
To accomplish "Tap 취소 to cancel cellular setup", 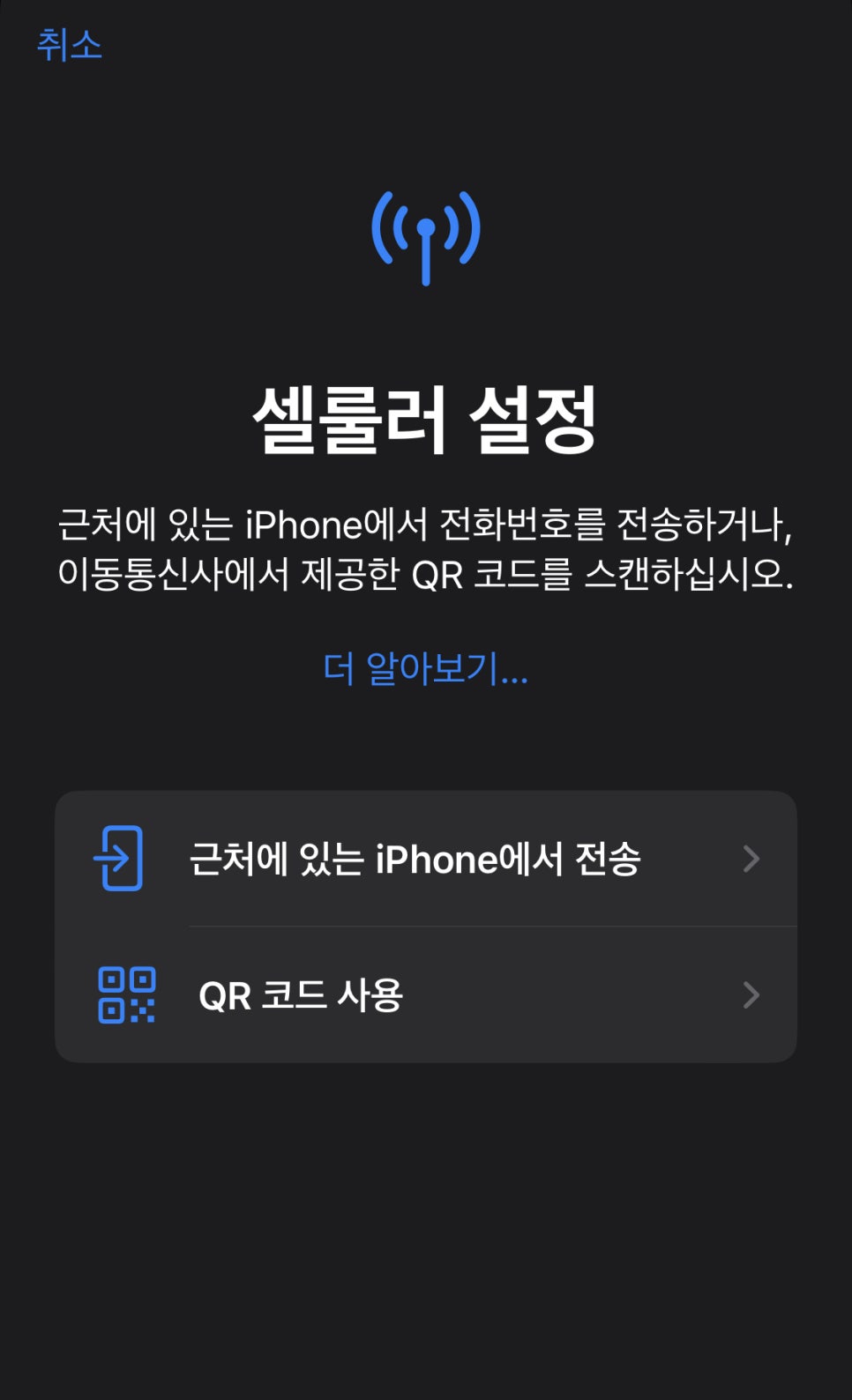I will pos(69,44).
